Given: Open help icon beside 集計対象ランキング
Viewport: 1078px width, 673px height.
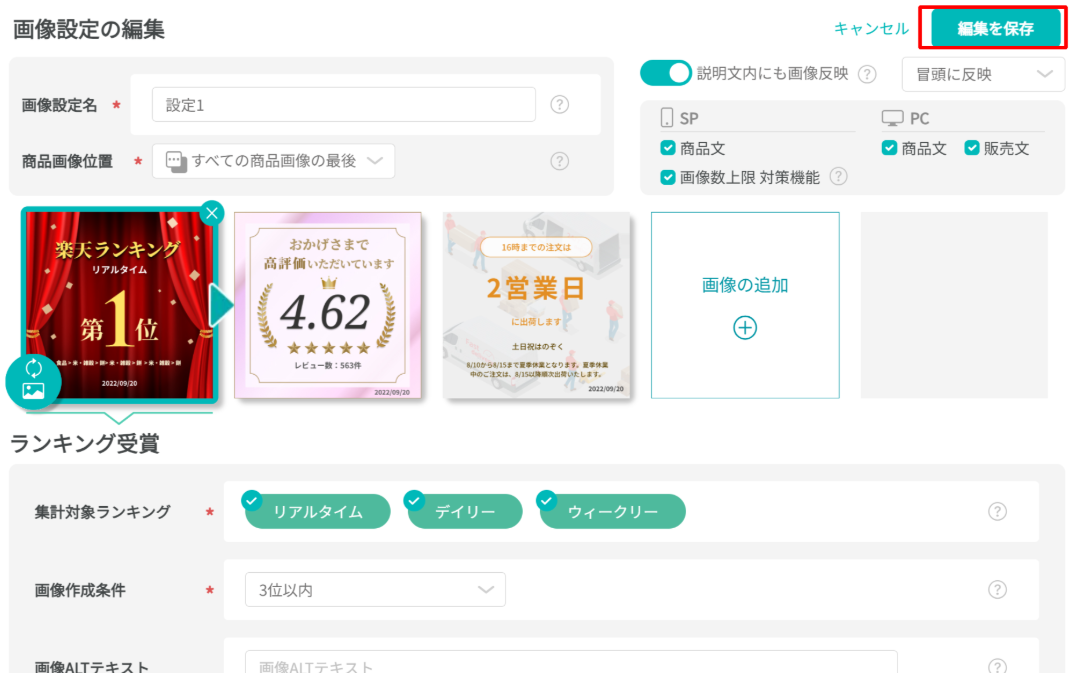Looking at the screenshot, I should [x=997, y=511].
